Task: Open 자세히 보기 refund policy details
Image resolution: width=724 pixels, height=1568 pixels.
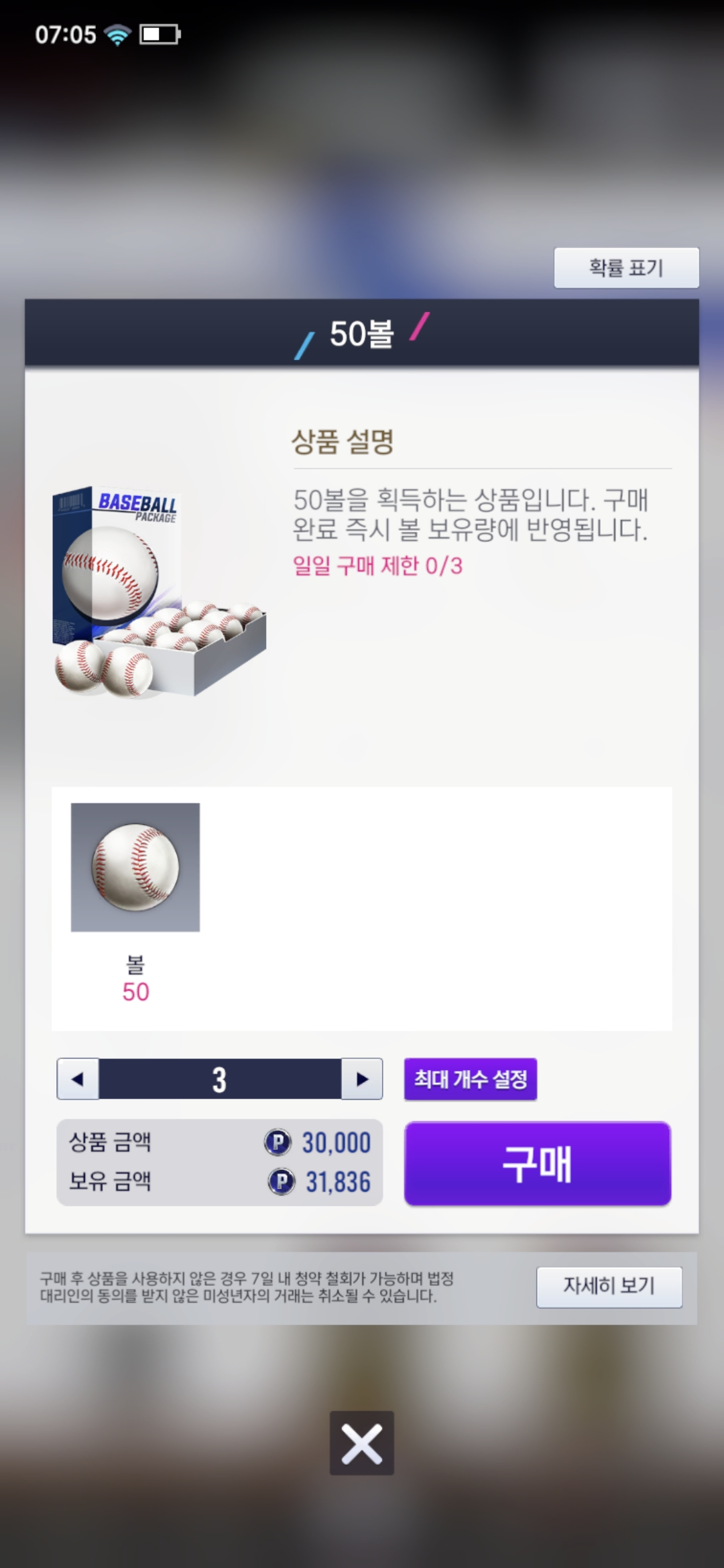Action: 609,1287
